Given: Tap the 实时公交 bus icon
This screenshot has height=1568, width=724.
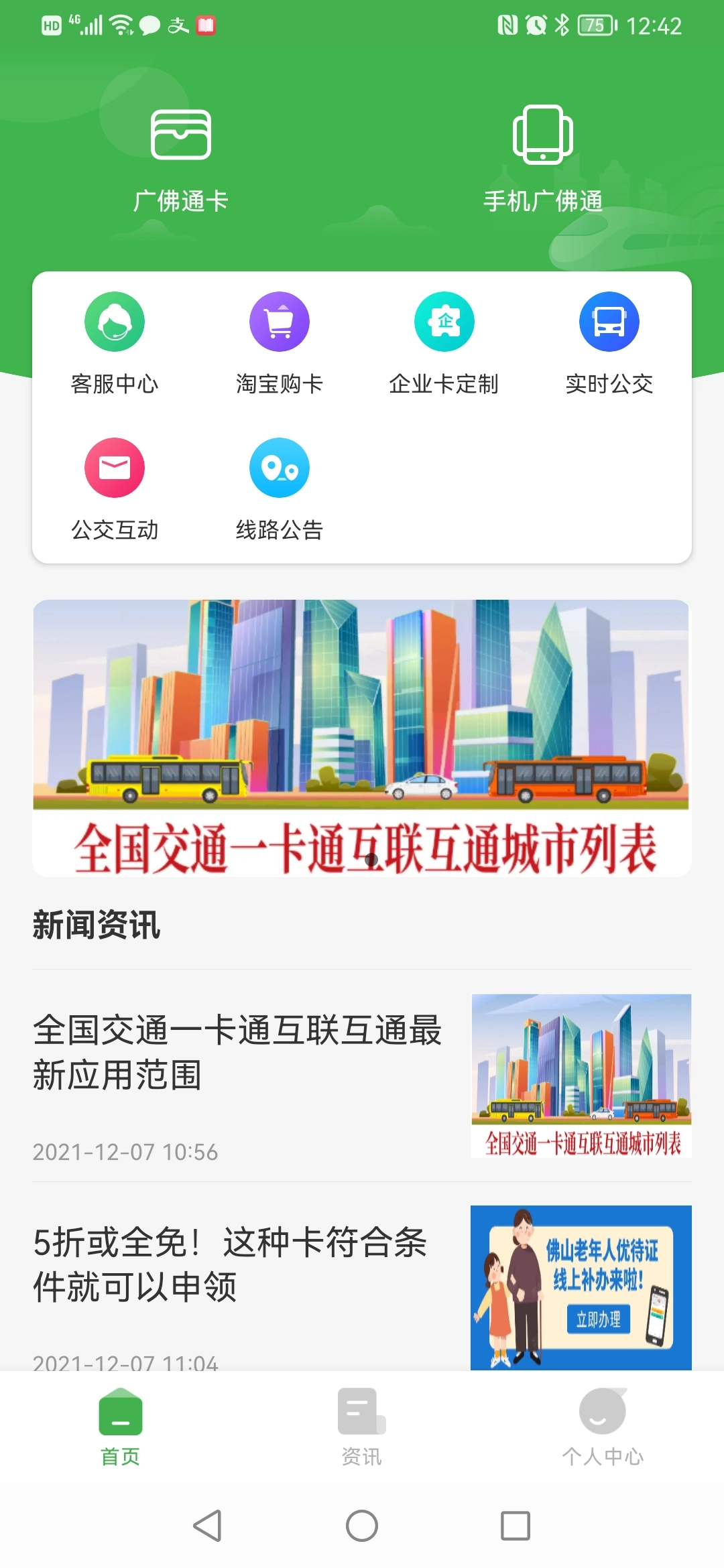Looking at the screenshot, I should [609, 321].
